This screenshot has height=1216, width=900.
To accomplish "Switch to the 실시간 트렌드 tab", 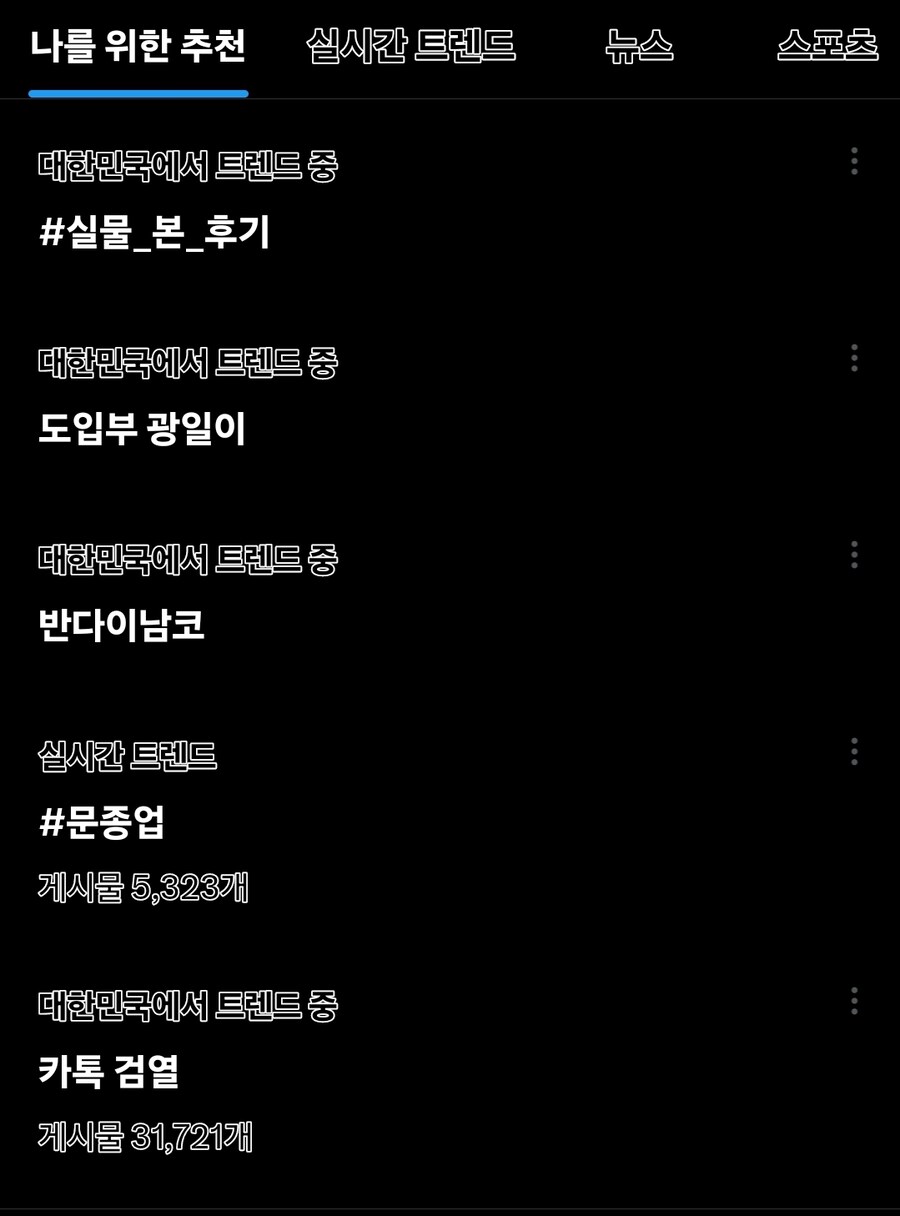I will pos(409,46).
